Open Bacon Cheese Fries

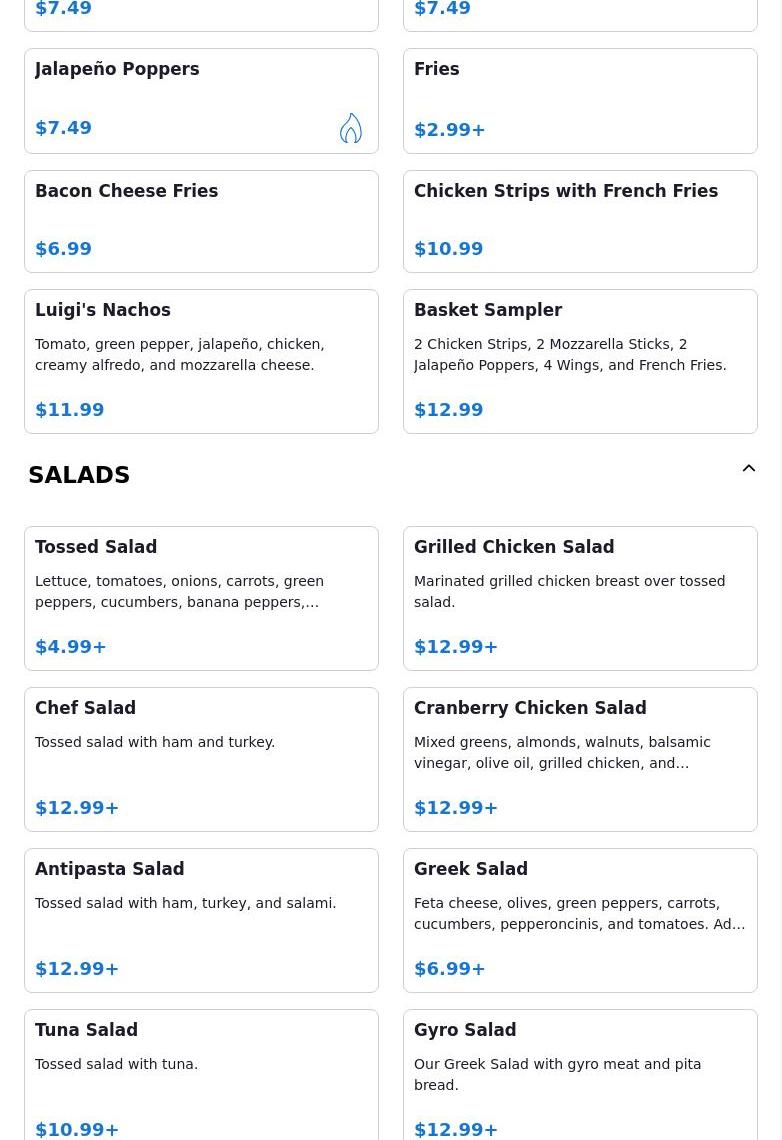[201, 220]
